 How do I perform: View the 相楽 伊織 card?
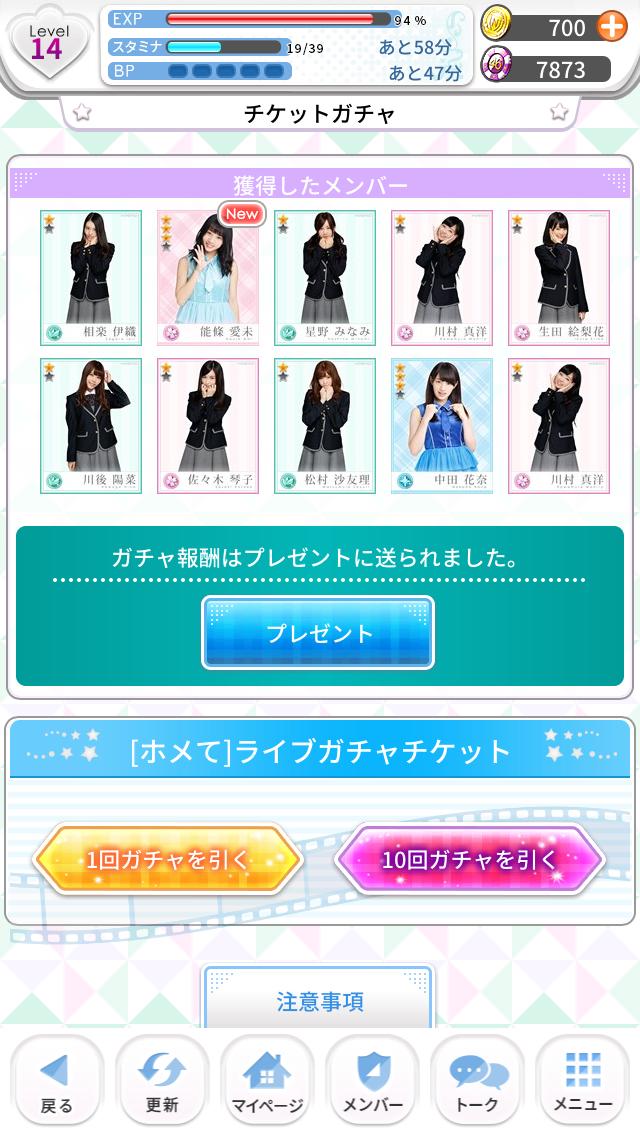[x=91, y=277]
